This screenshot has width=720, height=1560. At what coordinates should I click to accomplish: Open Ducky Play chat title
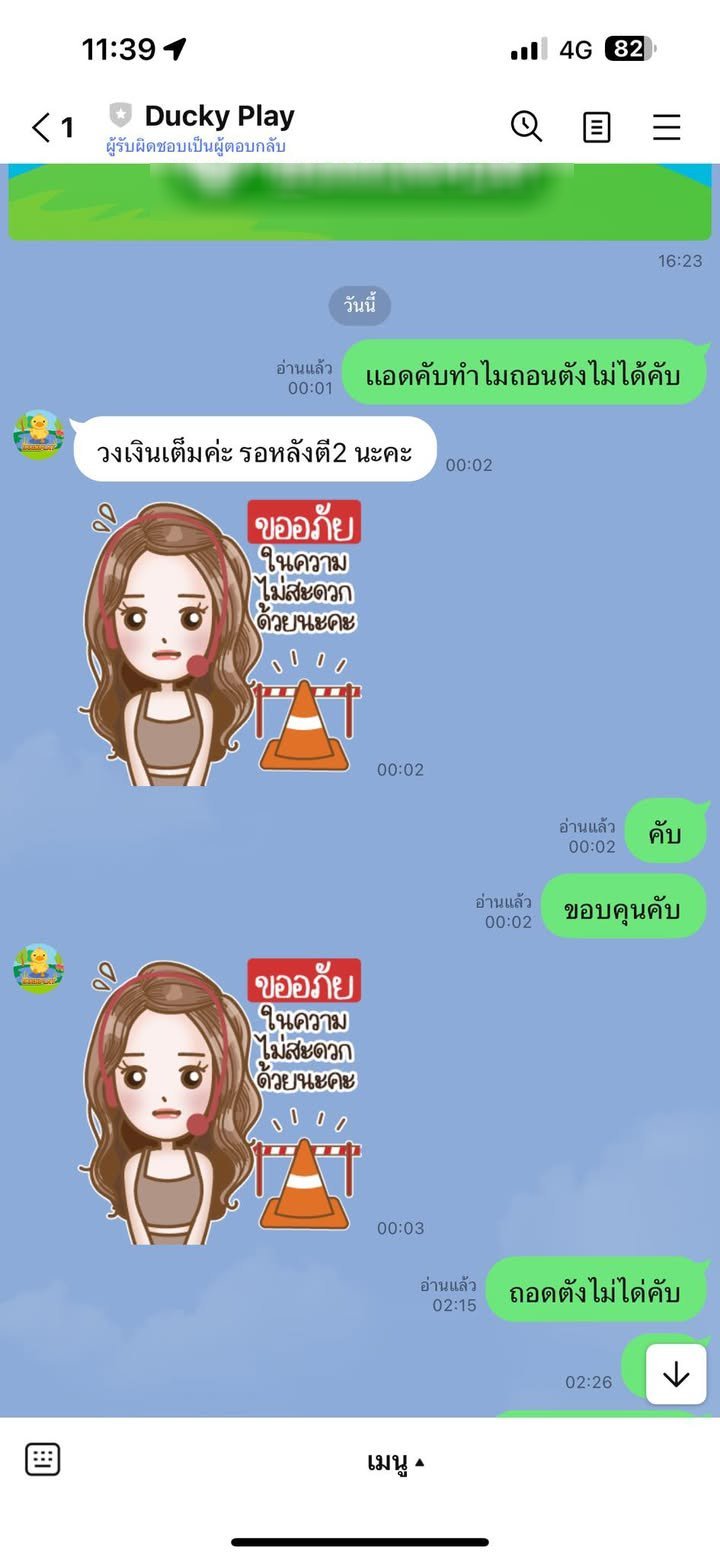click(x=219, y=116)
